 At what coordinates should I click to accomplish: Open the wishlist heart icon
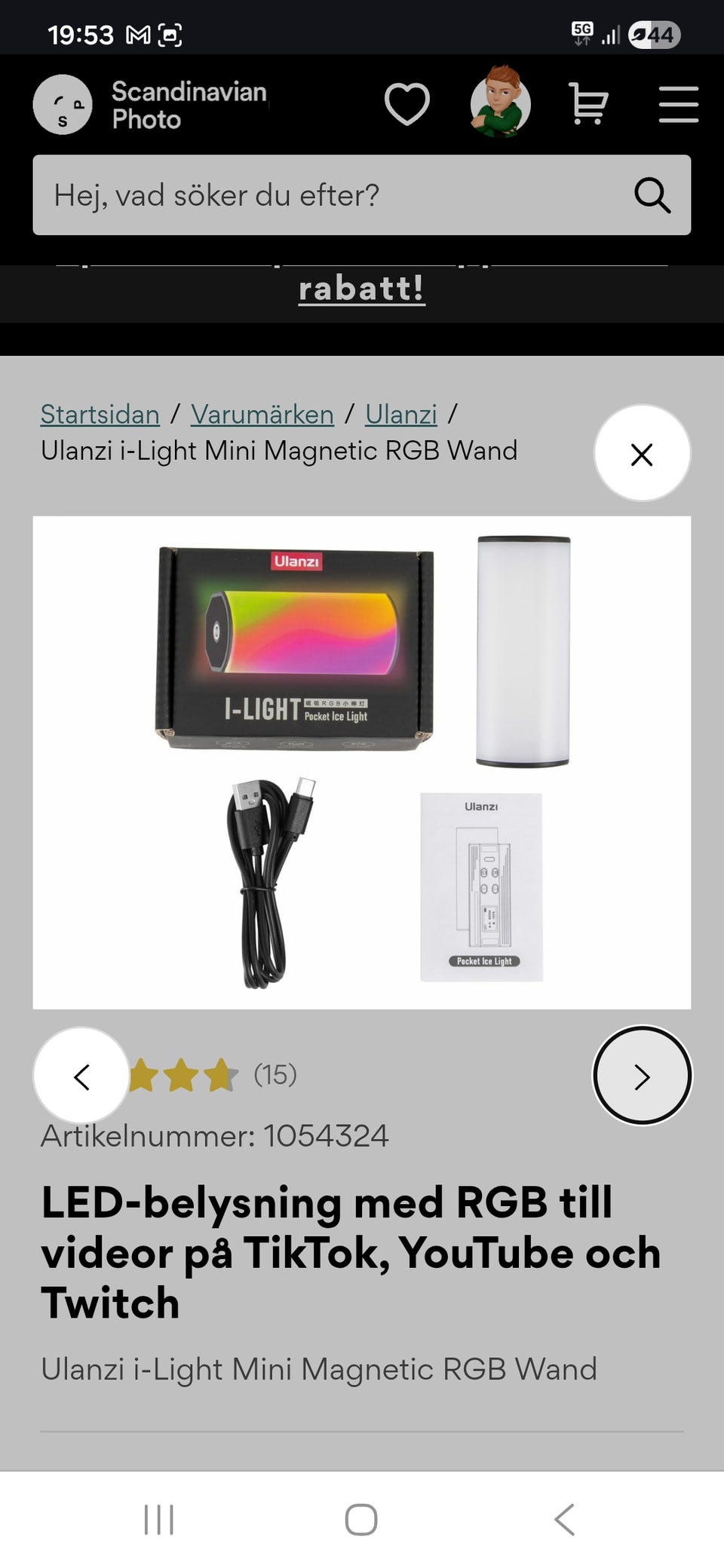(x=407, y=105)
